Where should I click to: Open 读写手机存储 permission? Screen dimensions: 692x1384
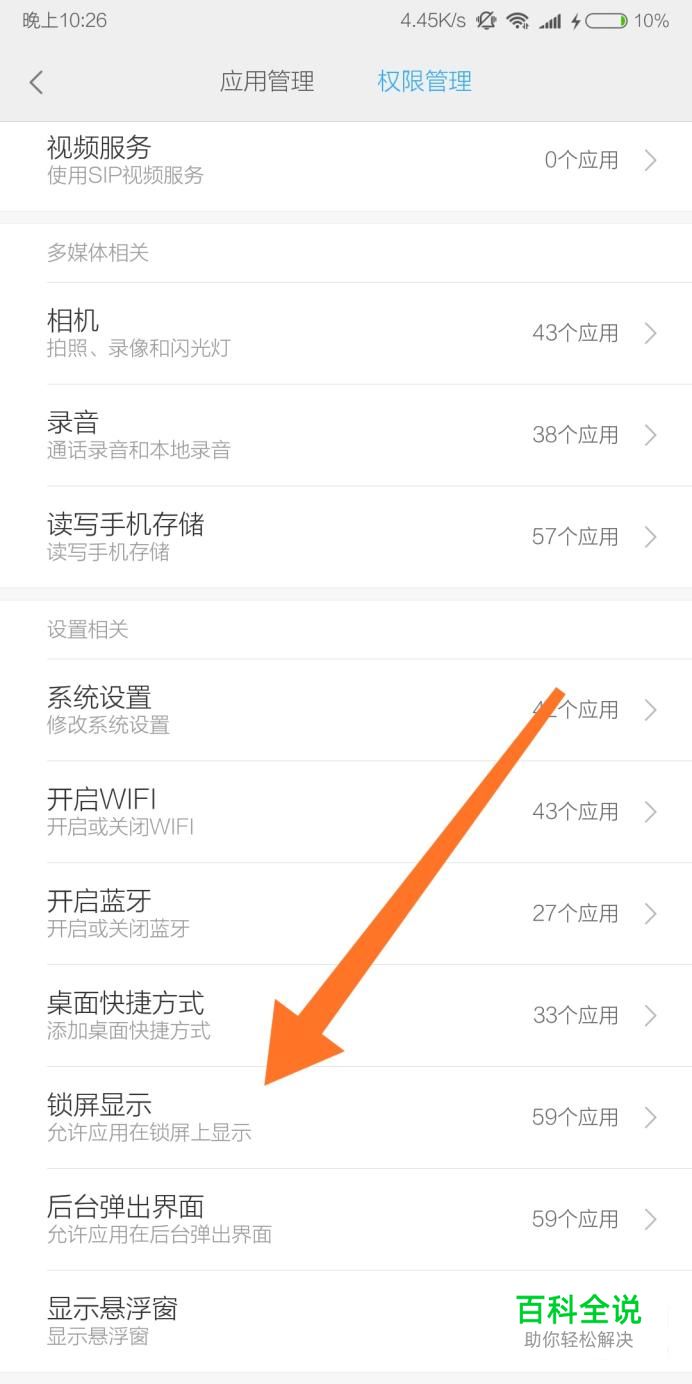[346, 537]
